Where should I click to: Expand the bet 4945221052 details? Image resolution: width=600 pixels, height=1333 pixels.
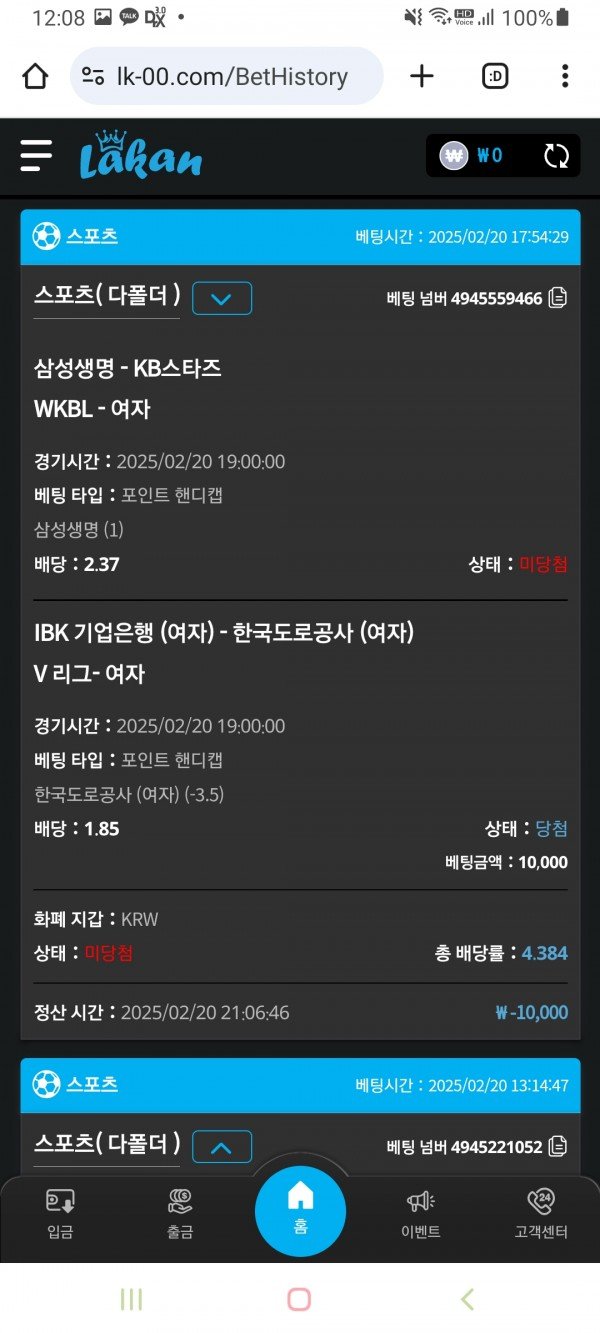pos(222,1147)
